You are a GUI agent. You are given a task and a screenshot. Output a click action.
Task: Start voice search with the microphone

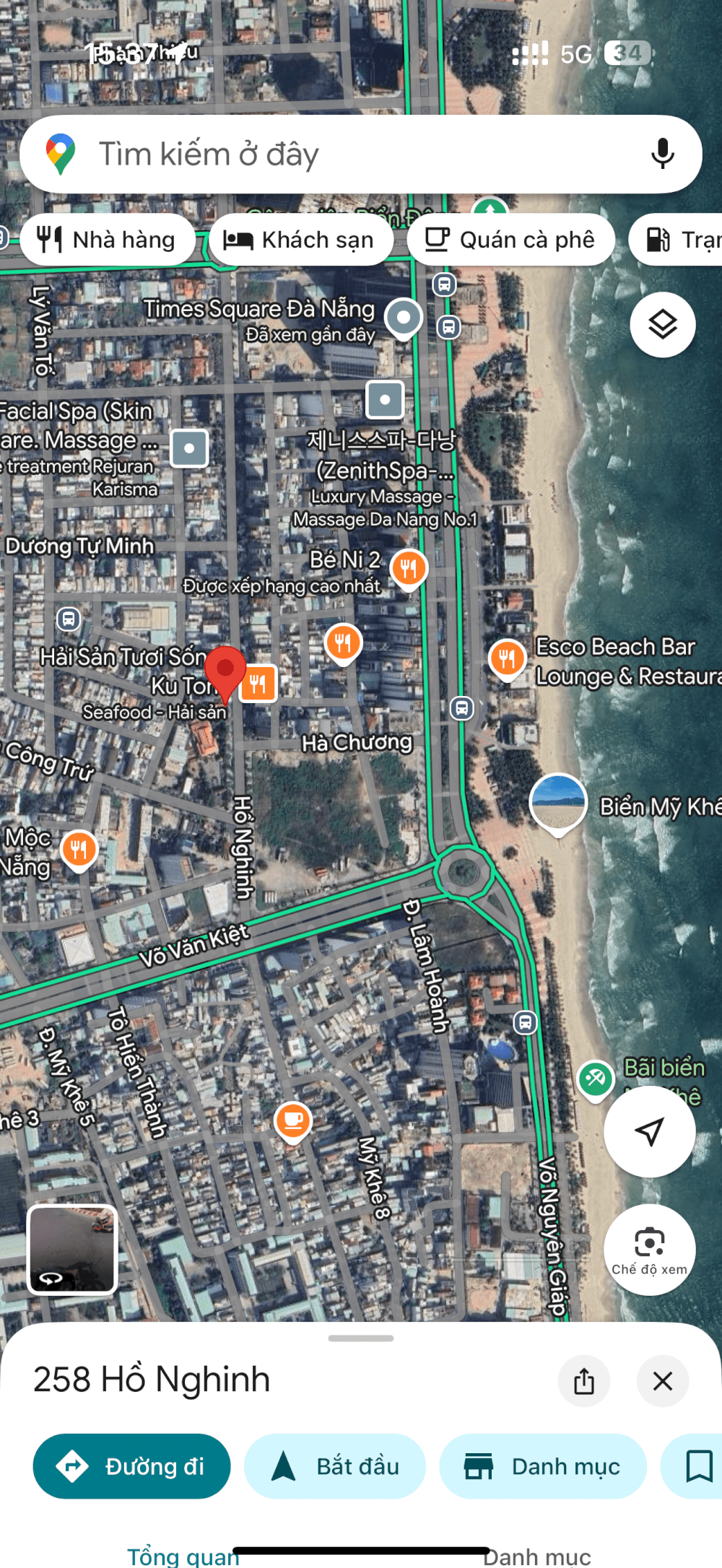click(662, 154)
